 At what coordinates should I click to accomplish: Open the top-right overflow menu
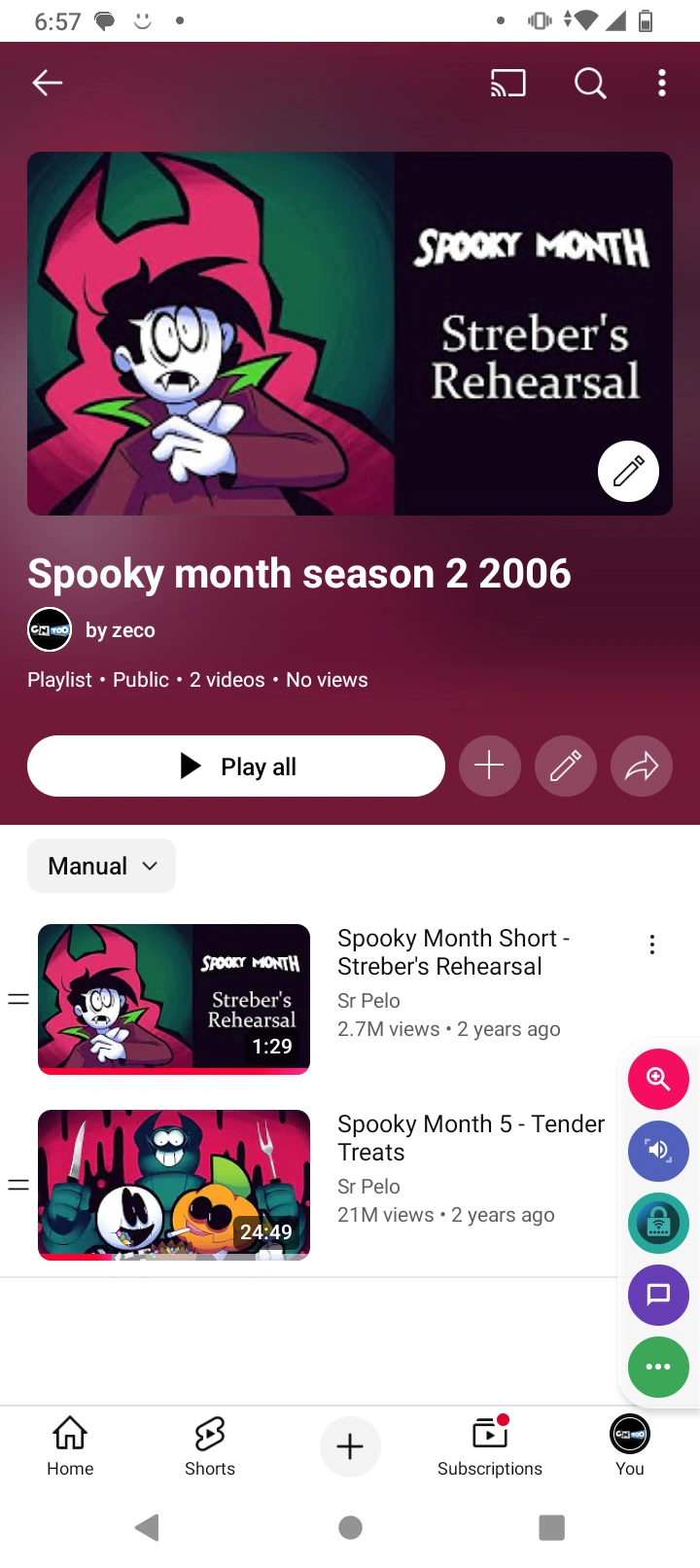click(x=662, y=84)
